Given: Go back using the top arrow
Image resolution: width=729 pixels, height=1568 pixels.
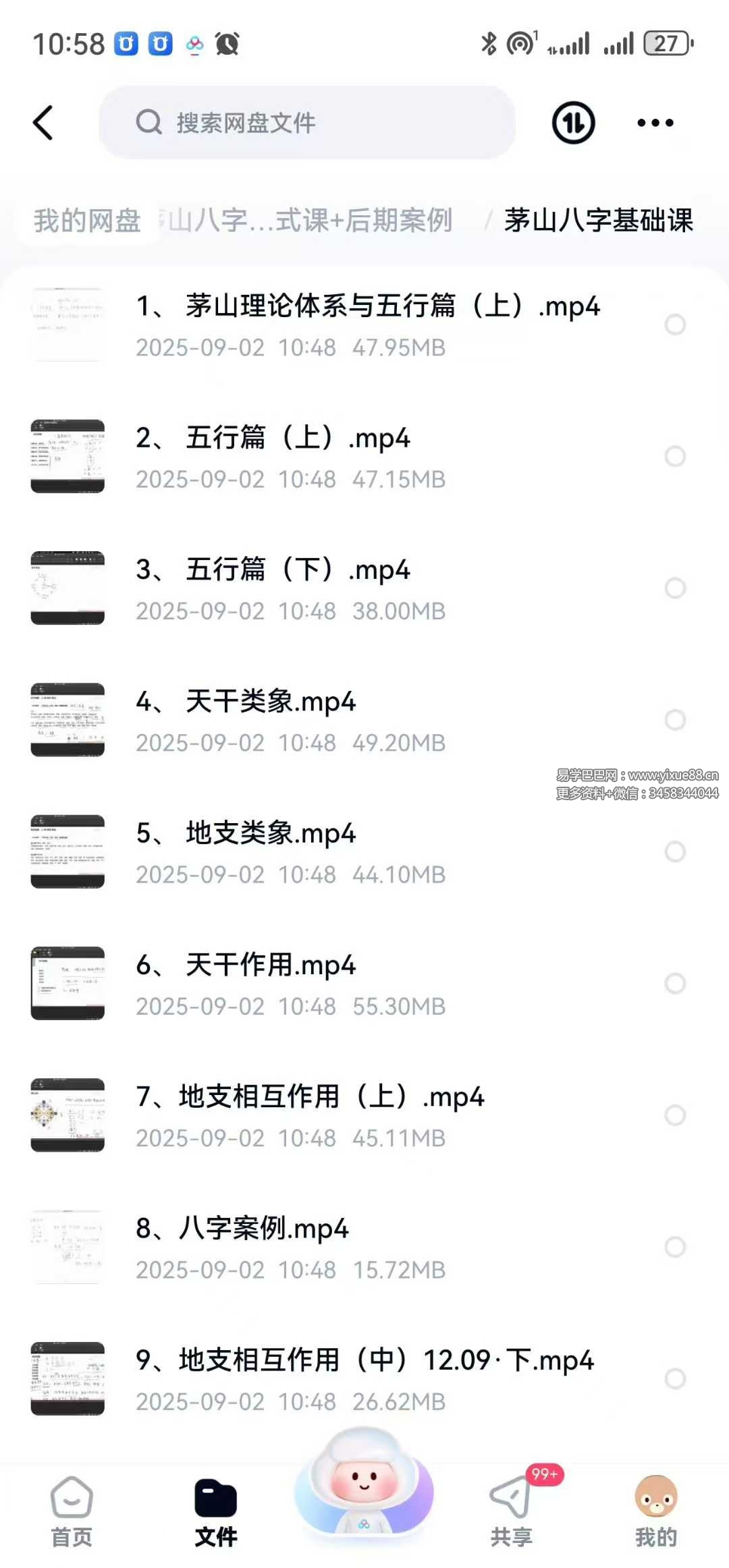Looking at the screenshot, I should point(43,123).
